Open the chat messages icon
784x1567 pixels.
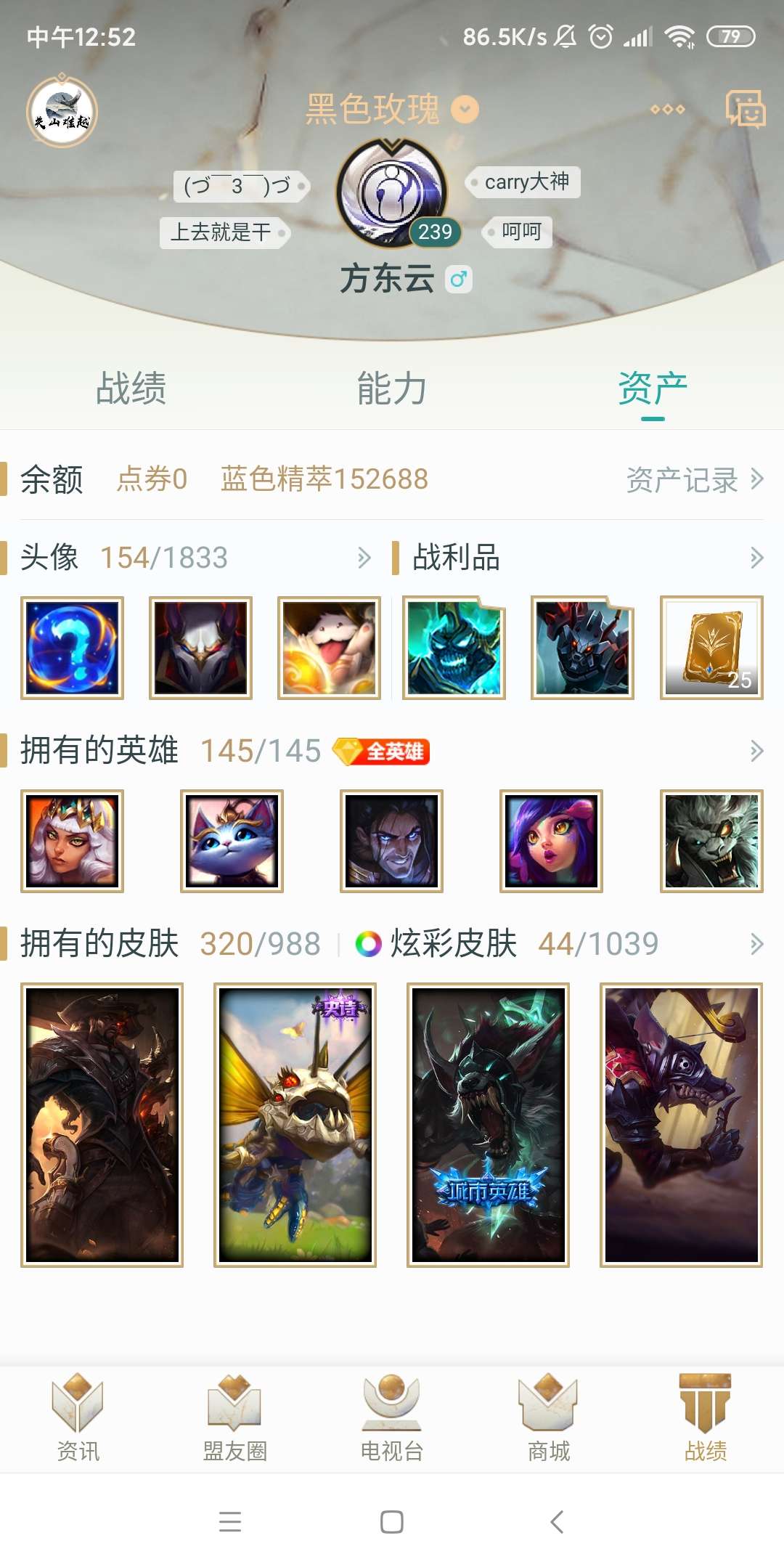click(x=745, y=110)
